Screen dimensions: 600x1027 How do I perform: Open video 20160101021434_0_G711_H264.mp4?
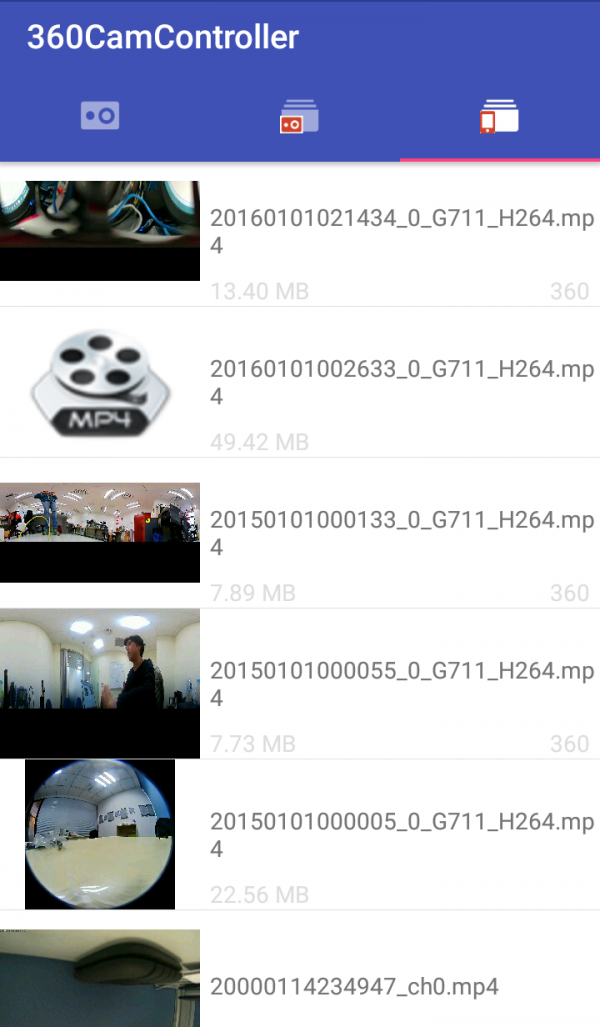coord(300,232)
